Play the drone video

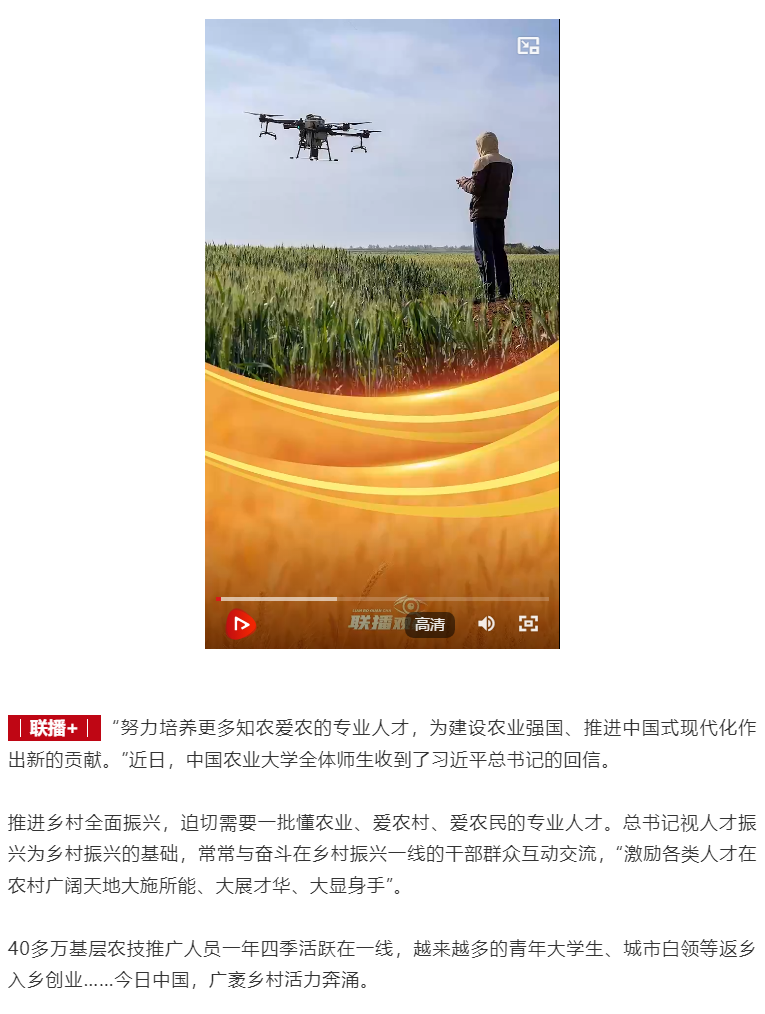point(240,625)
